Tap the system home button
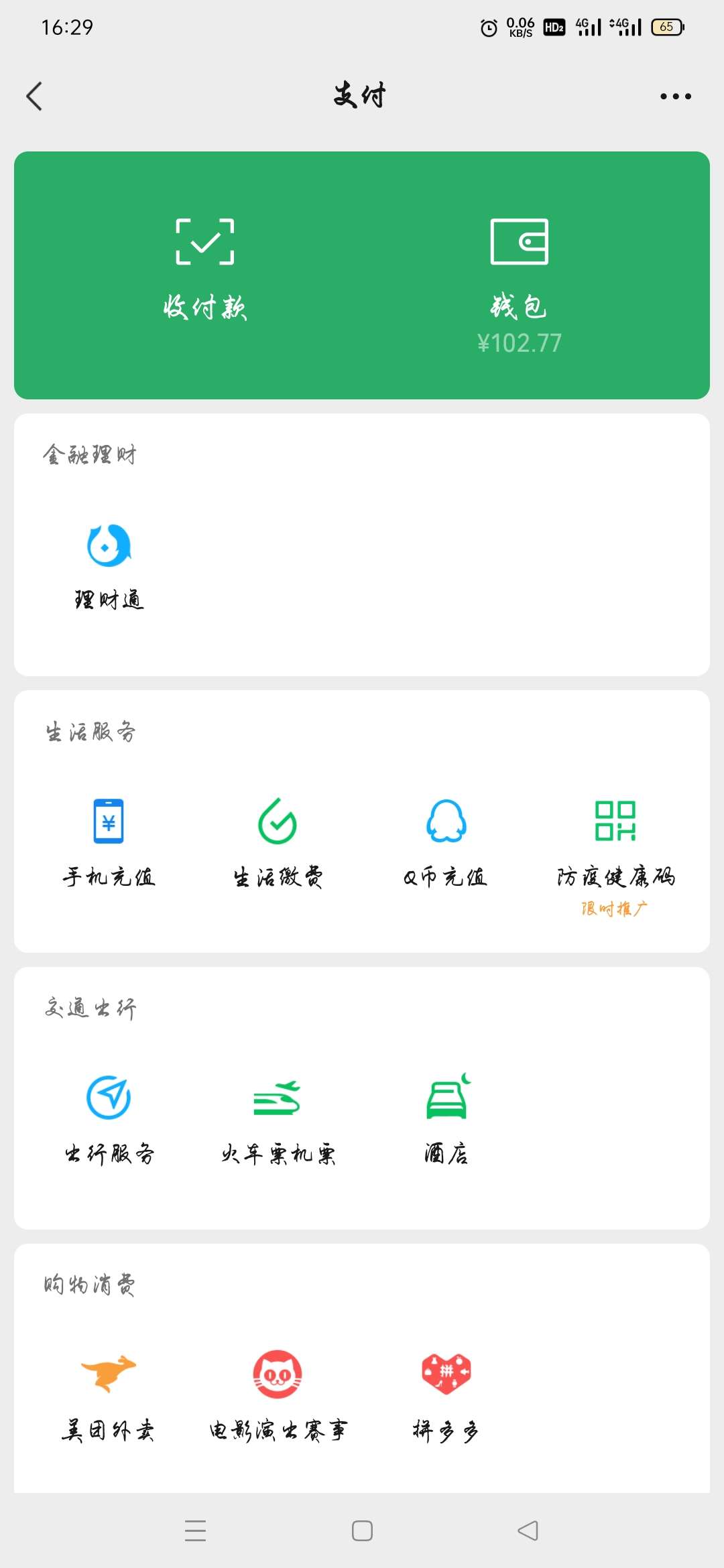The height and width of the screenshot is (1568, 724). pyautogui.click(x=362, y=1530)
